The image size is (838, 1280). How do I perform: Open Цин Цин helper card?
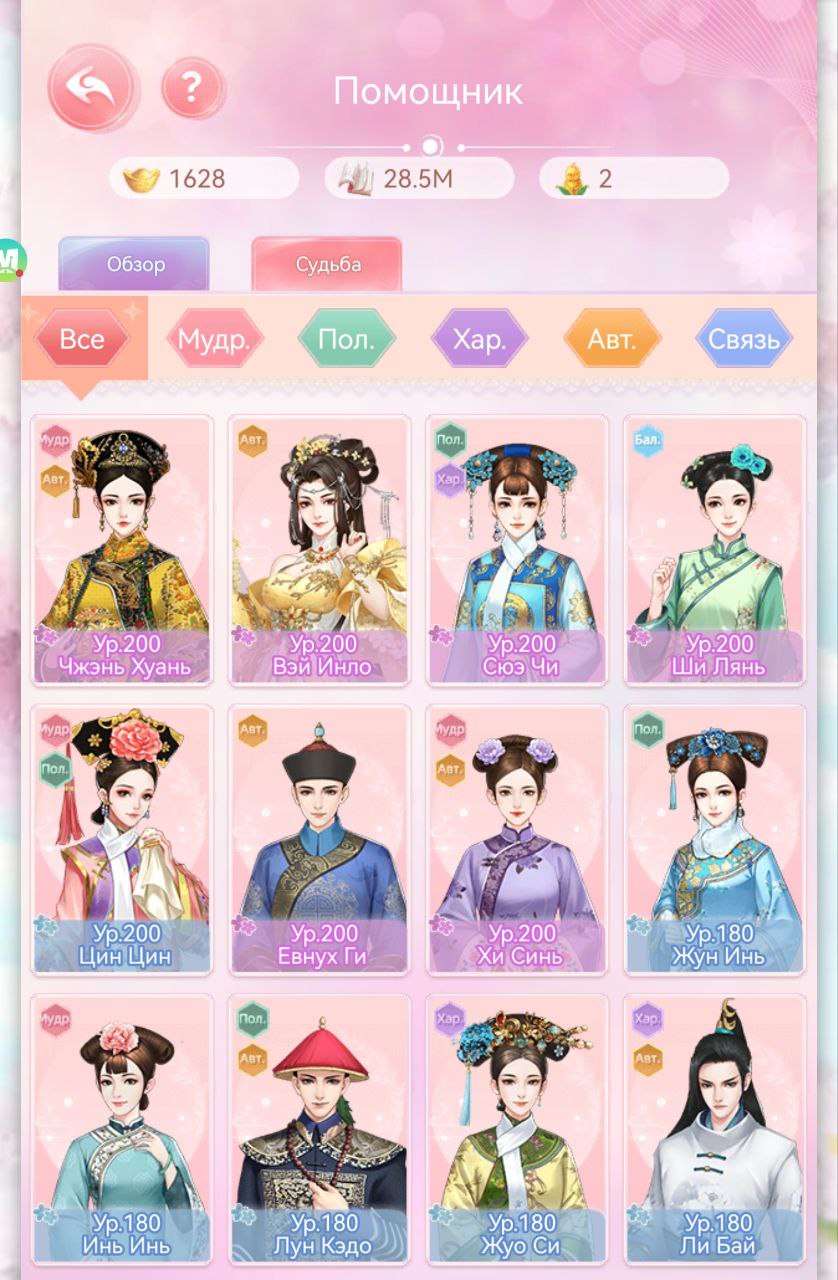click(121, 840)
